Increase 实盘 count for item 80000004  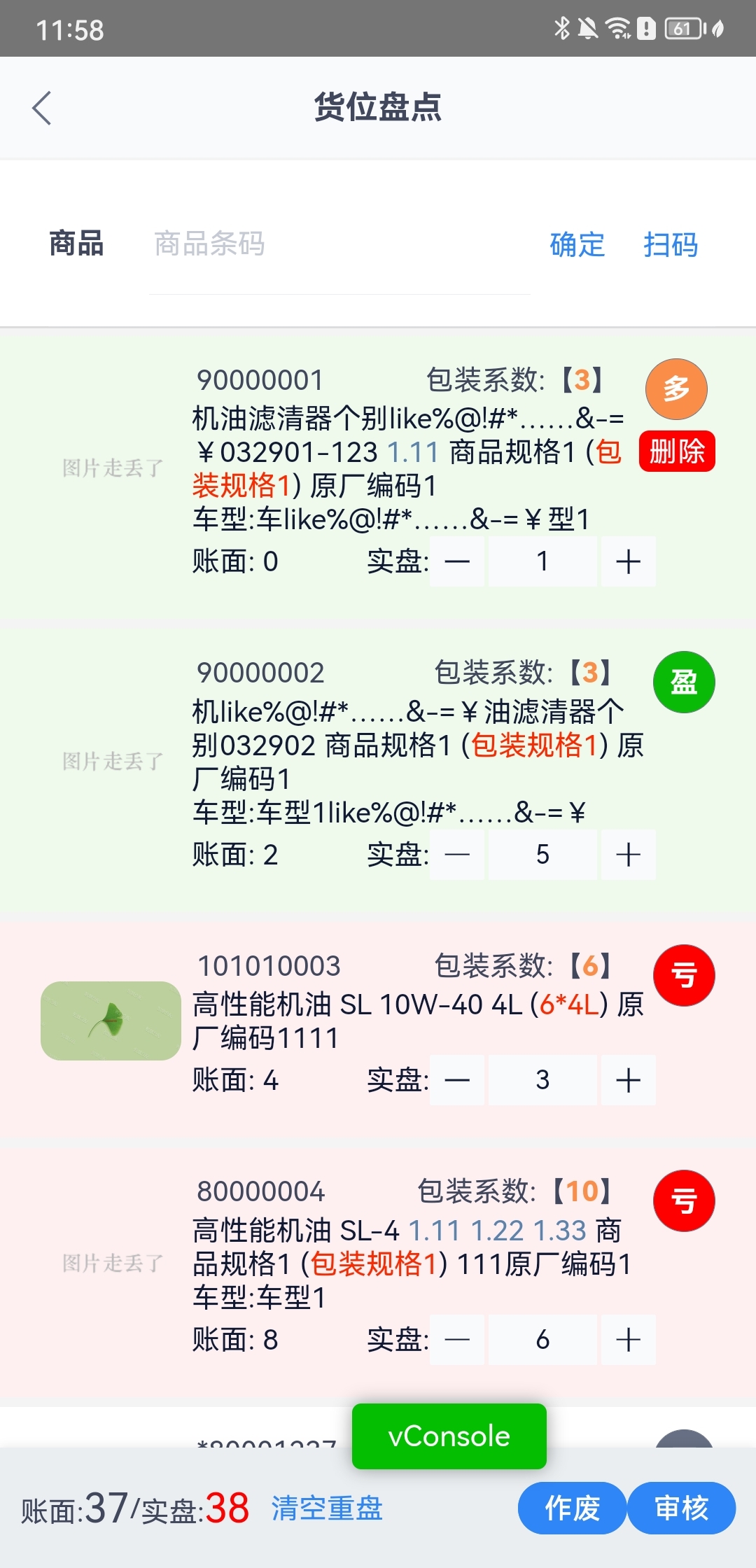(x=628, y=1340)
